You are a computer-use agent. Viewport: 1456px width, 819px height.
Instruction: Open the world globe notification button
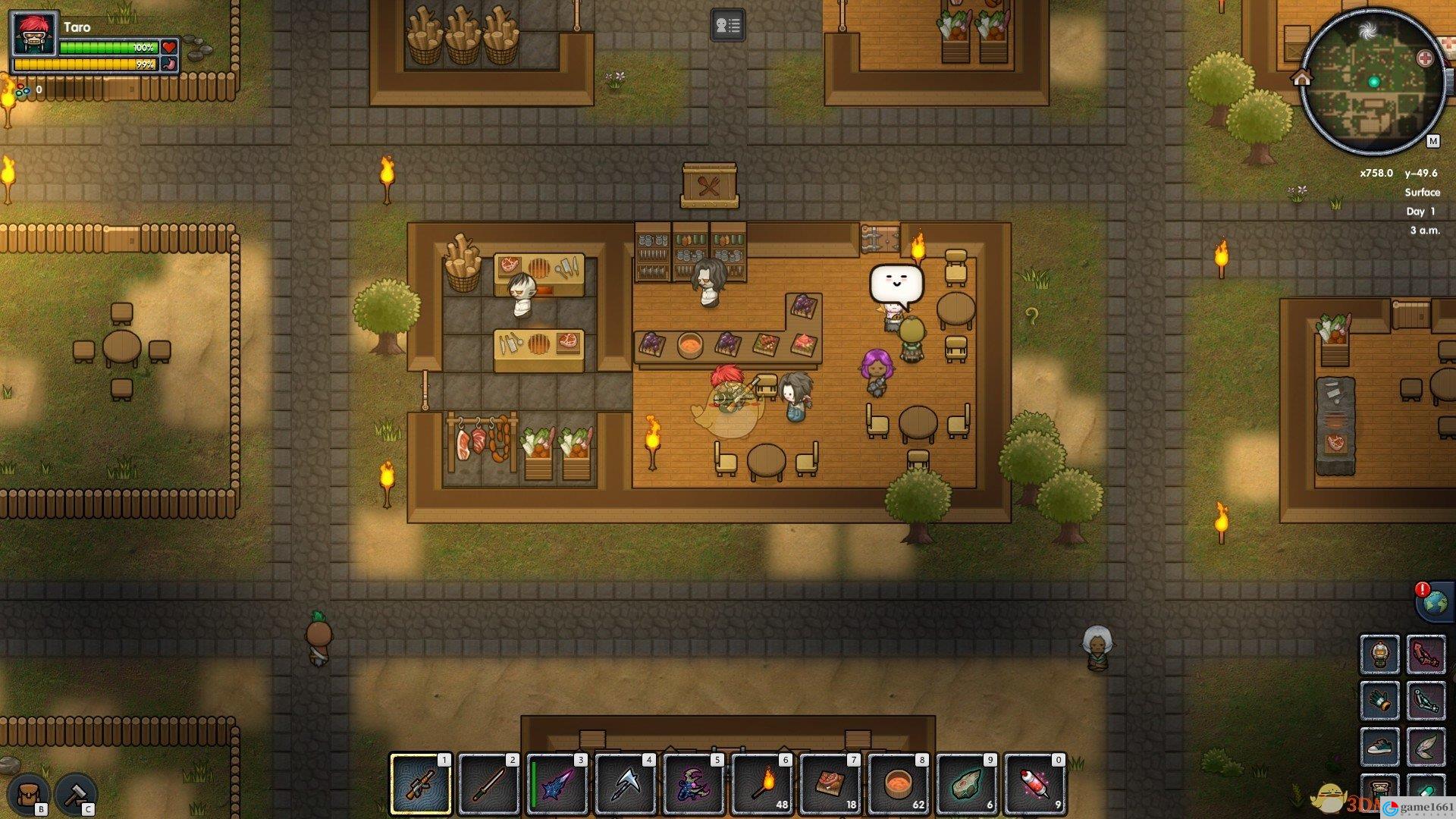(1435, 603)
